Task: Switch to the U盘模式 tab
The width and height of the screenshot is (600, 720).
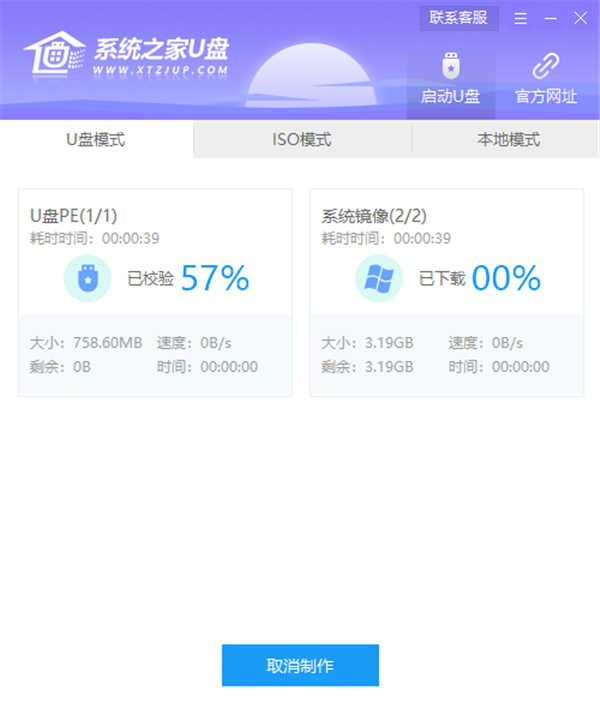Action: pos(96,140)
